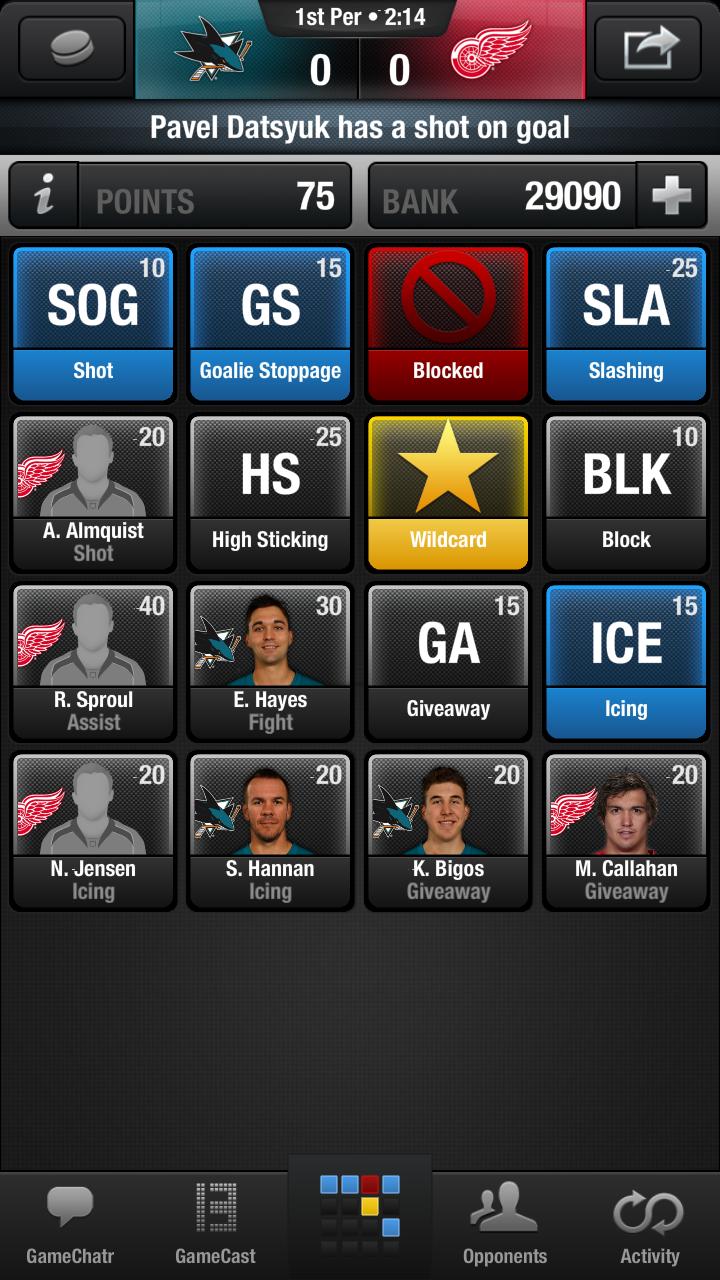Tap the Sharks team logo
Image resolution: width=720 pixels, height=1280 pixels.
coord(210,50)
